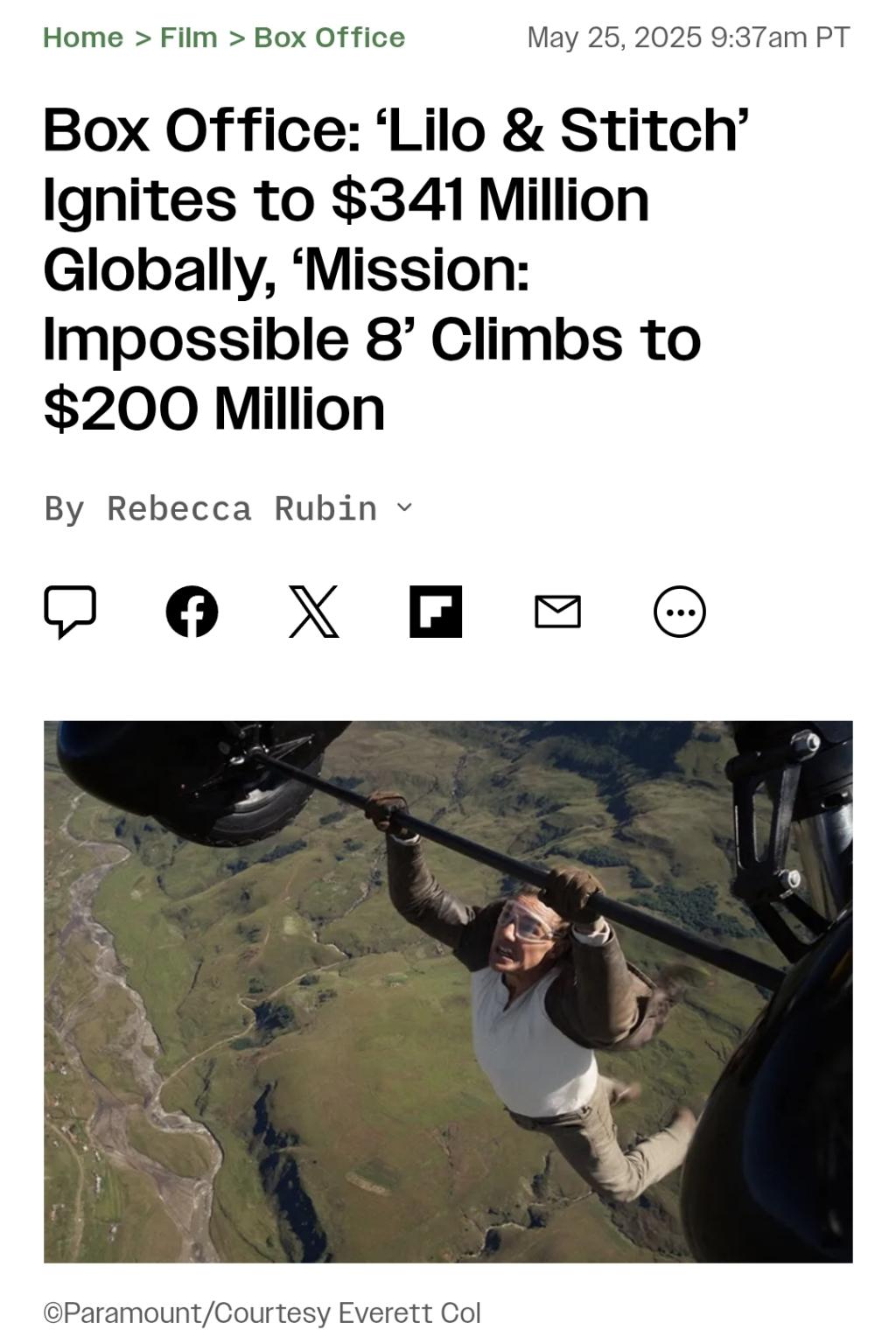Show more sharing options
The image size is (896, 1337).
point(679,611)
